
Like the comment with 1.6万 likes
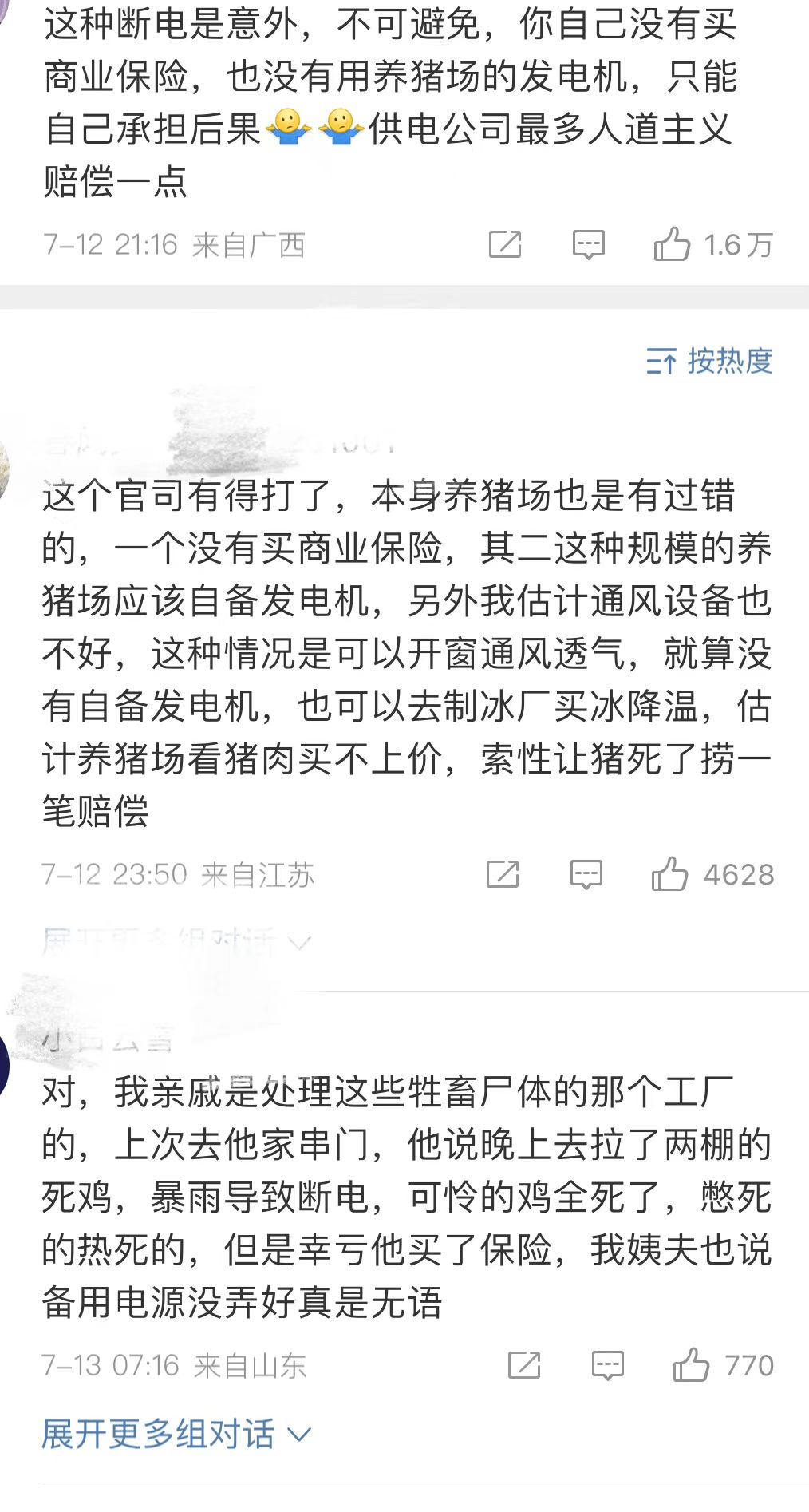pos(672,244)
